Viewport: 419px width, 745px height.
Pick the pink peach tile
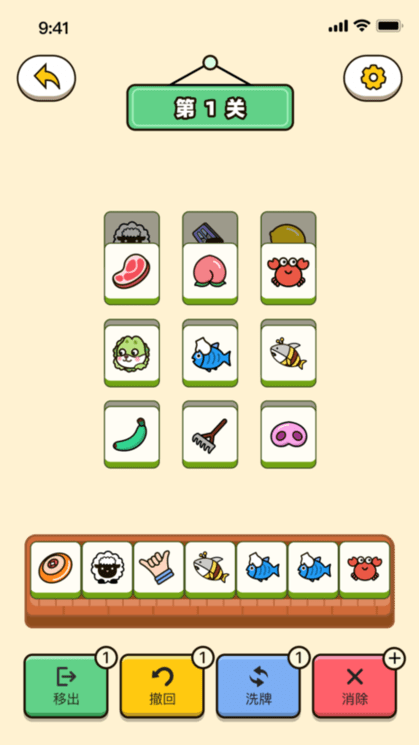pyautogui.click(x=210, y=274)
